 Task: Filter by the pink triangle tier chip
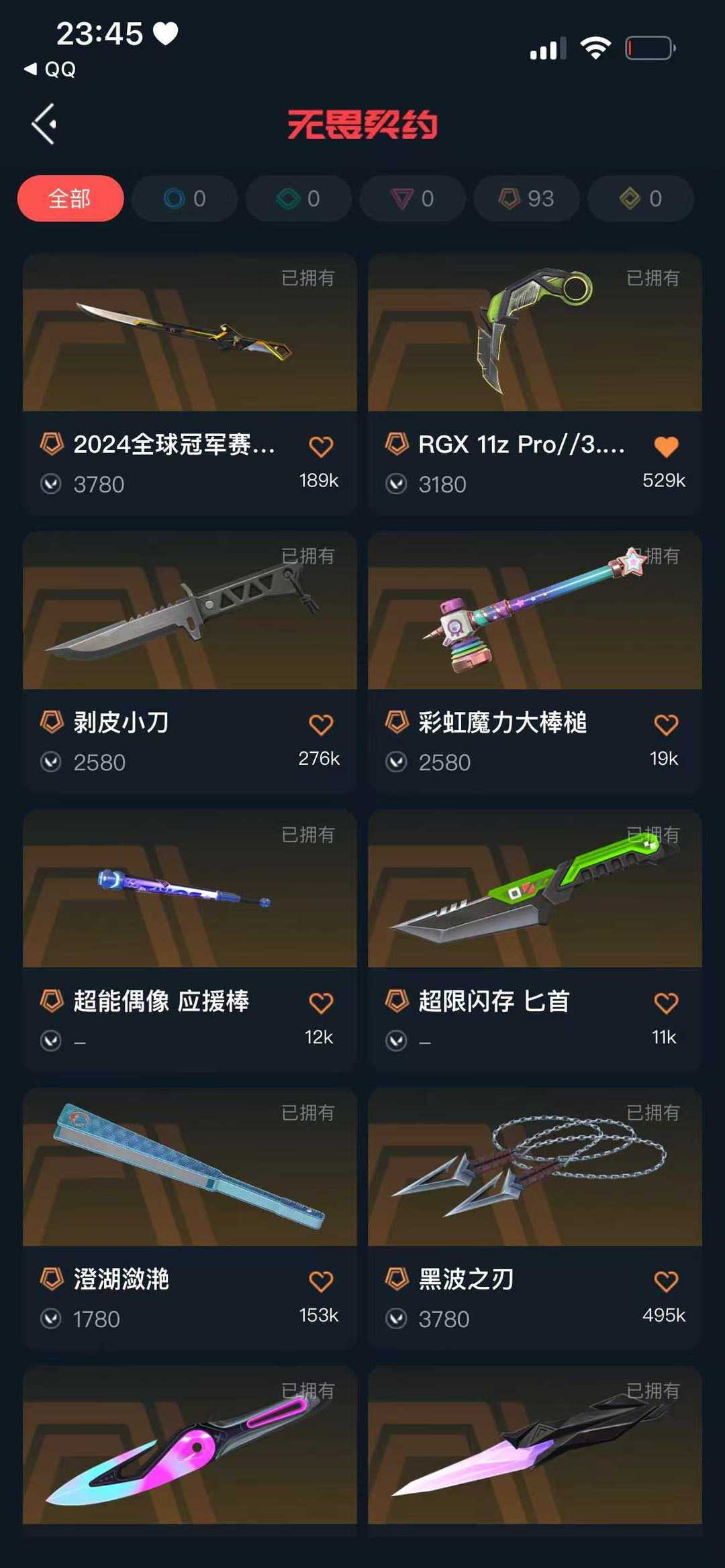tap(413, 199)
